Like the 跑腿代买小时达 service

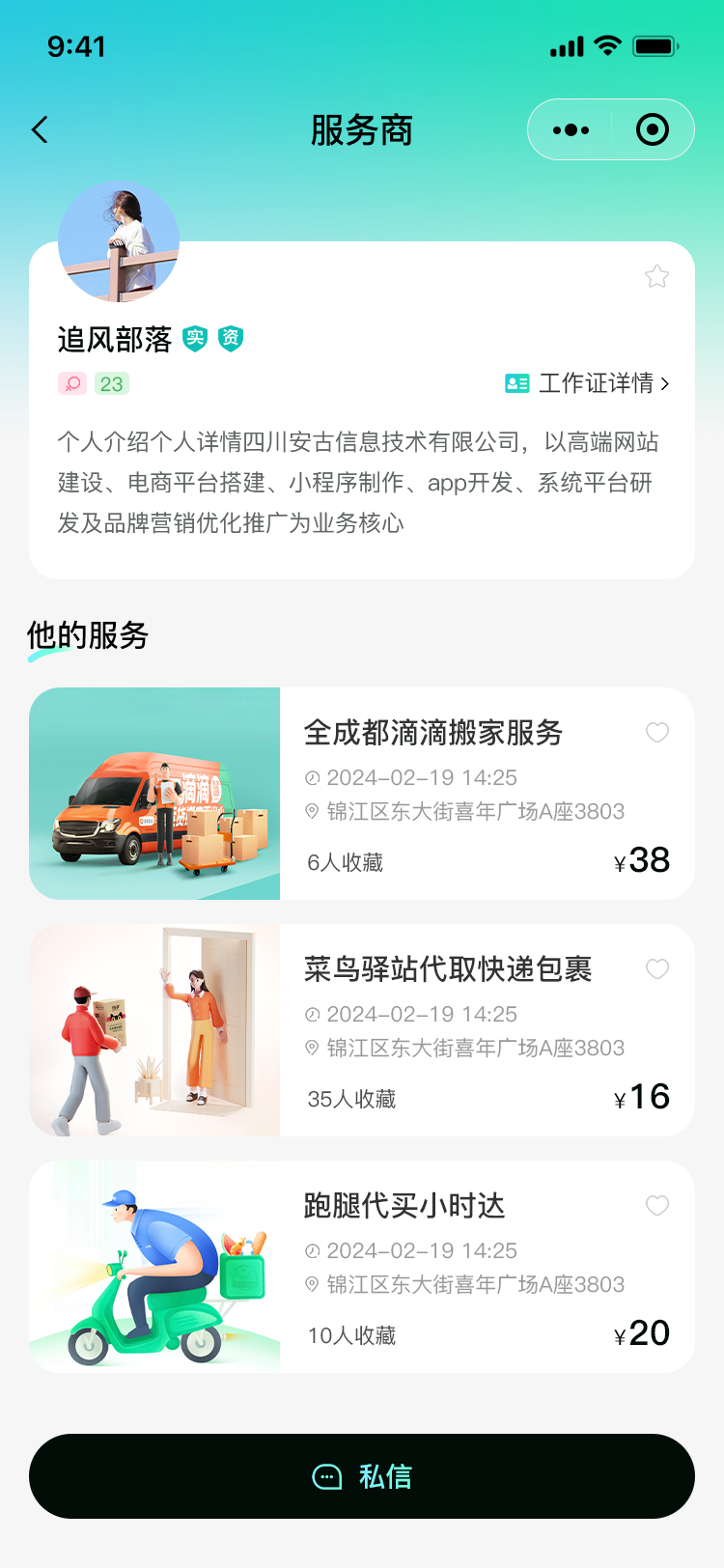pos(657,1206)
